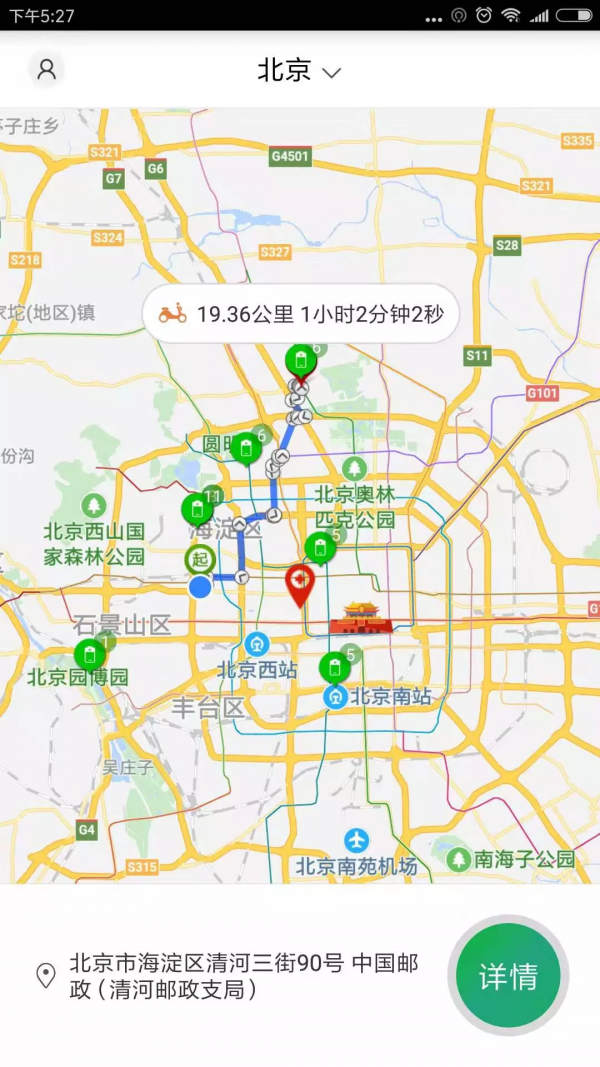Select the battery station marker near 北京南站
Screen dimensions: 600x1067
point(334,667)
